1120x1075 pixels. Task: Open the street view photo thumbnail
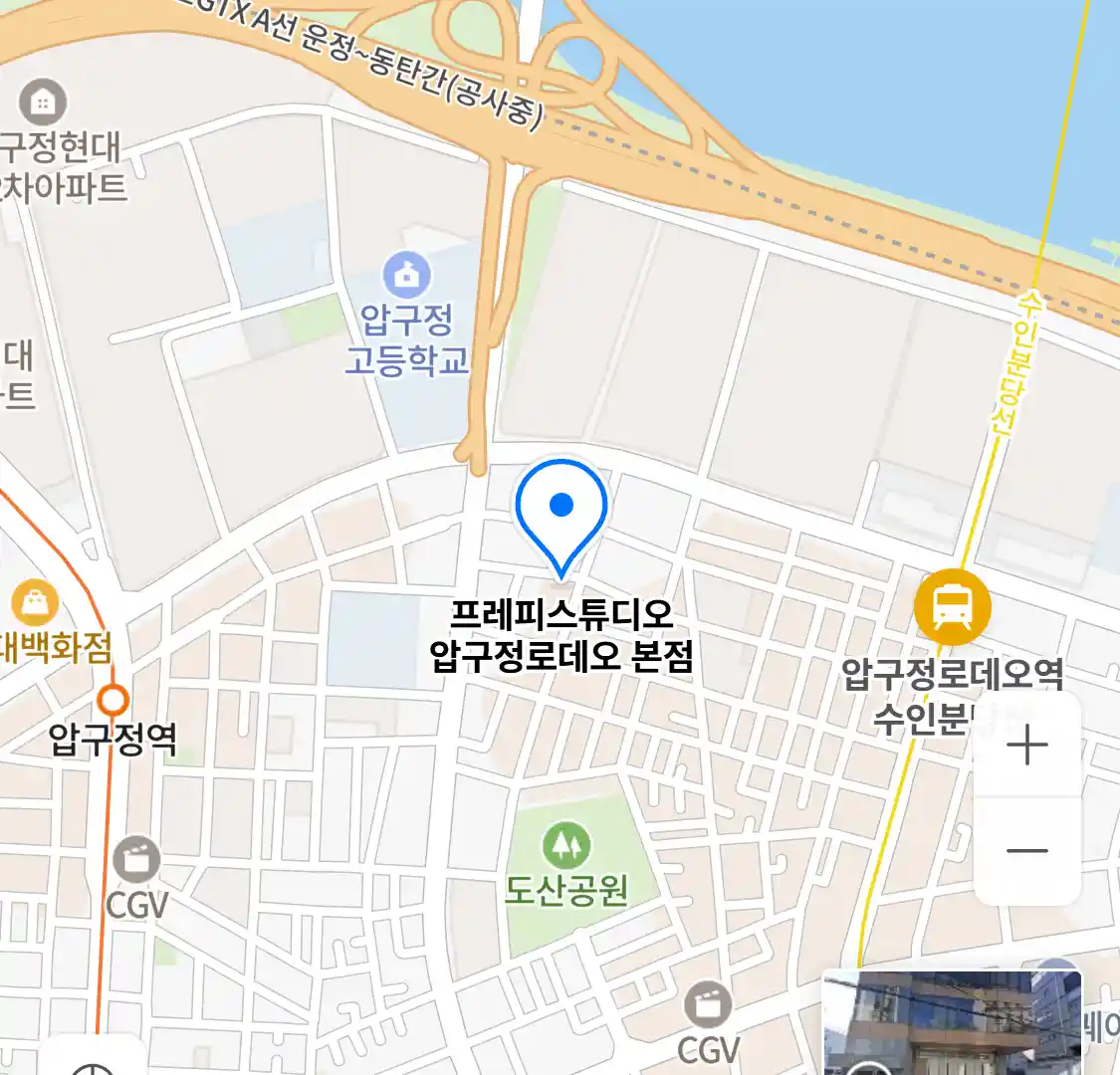pyautogui.click(x=952, y=1023)
